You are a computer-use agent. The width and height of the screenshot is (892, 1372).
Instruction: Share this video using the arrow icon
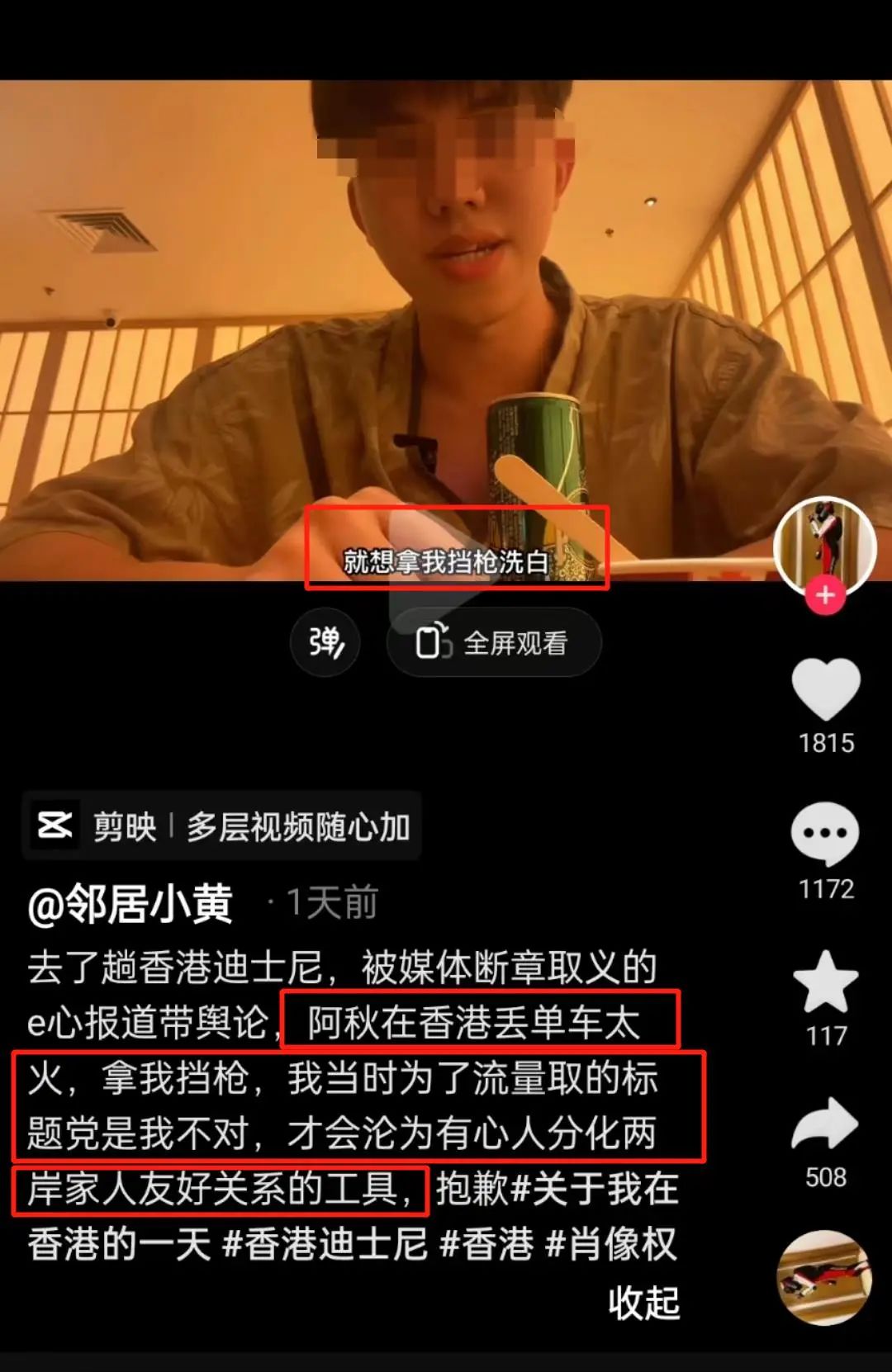[x=825, y=1124]
